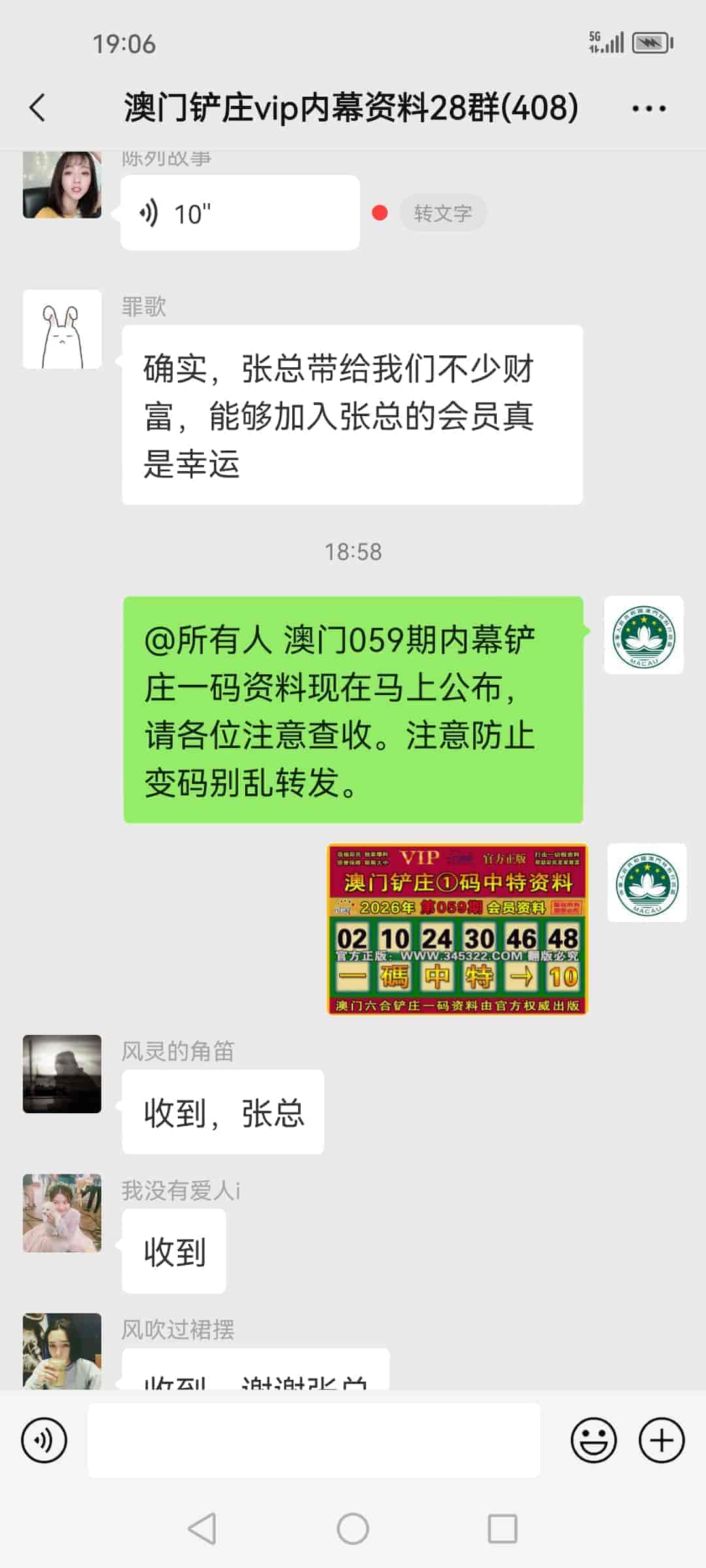Viewport: 706px width, 1568px height.
Task: Play the 10-second voice message bubble
Action: [239, 212]
